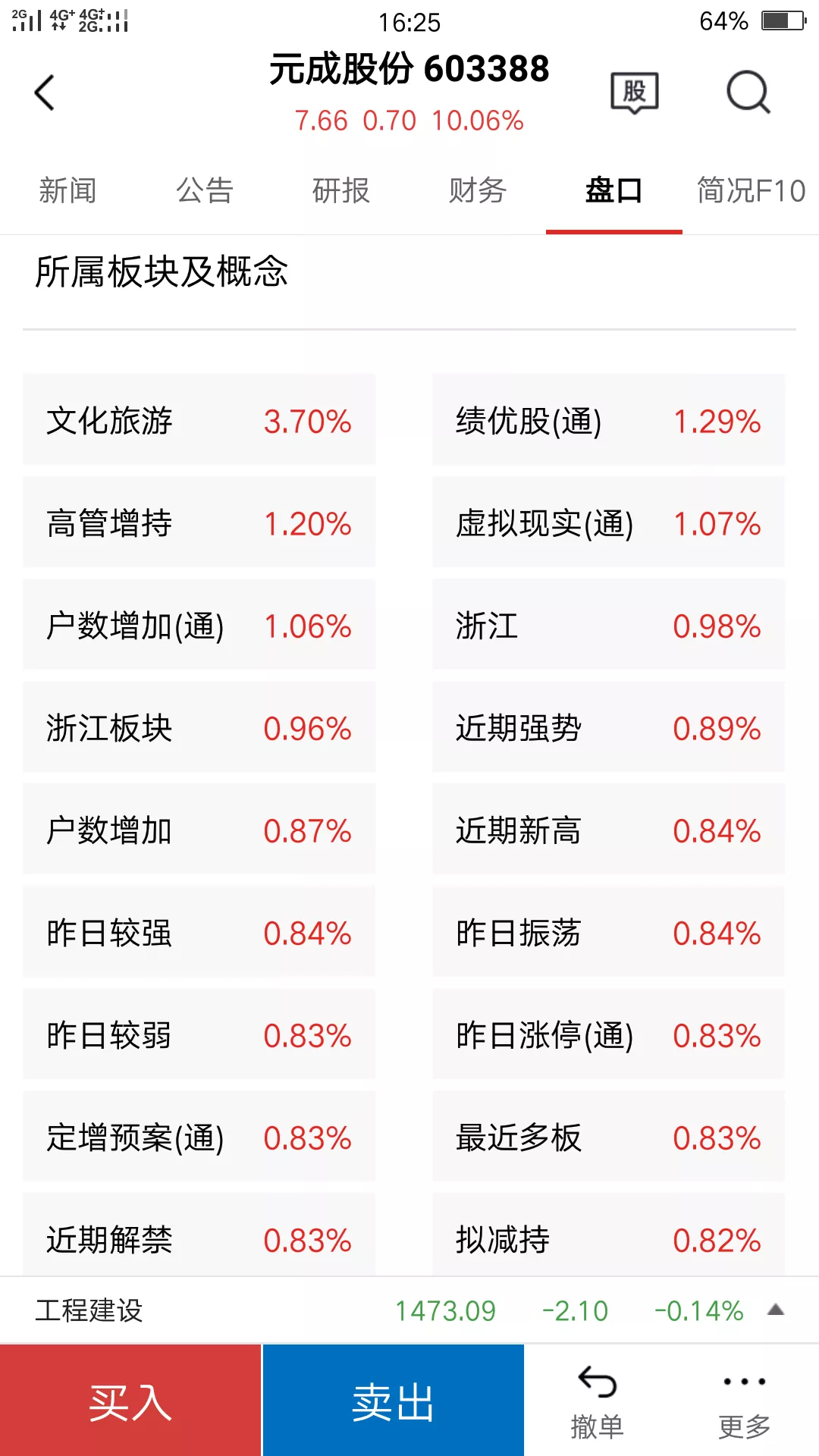
Task: Go back using the top-left arrow
Action: pyautogui.click(x=45, y=93)
